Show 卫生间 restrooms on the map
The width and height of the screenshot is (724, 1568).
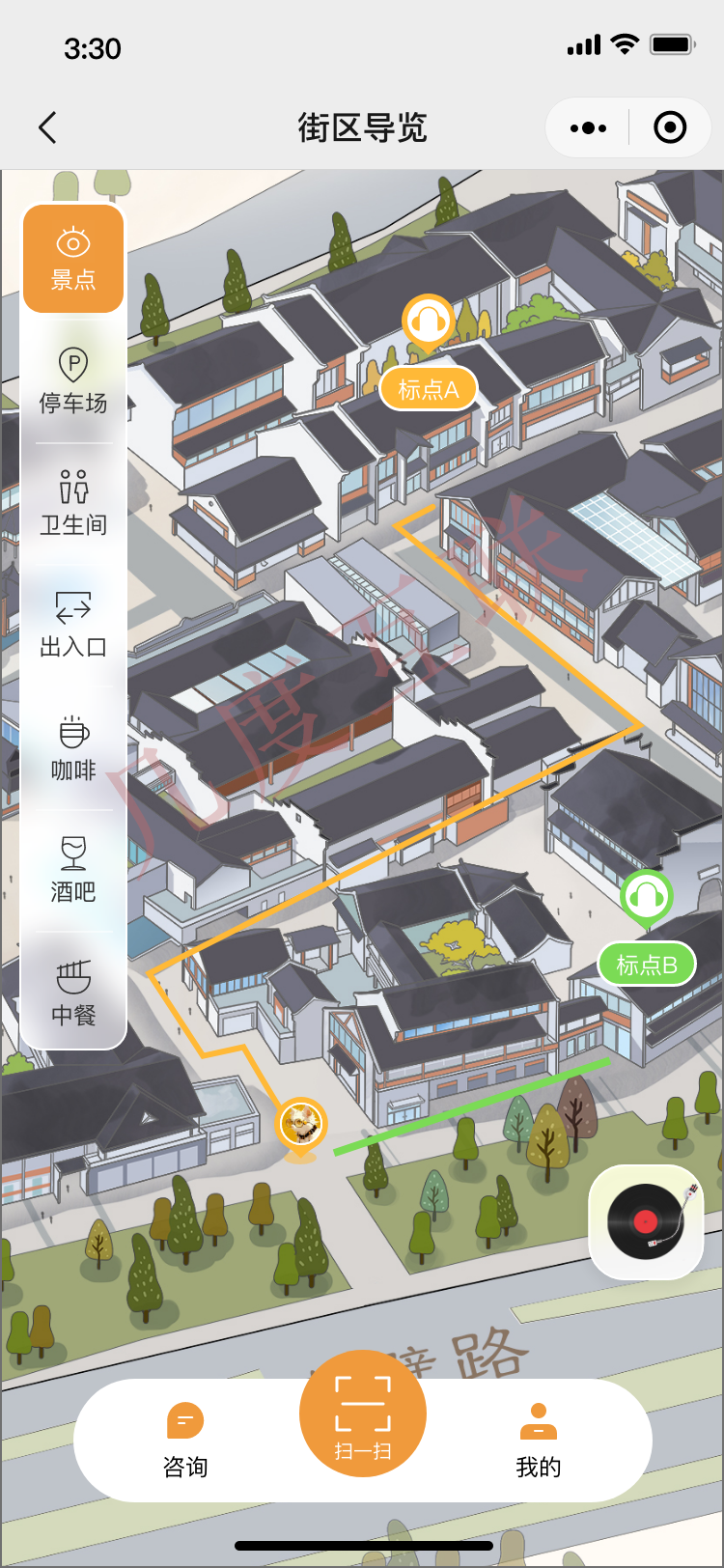point(73,503)
